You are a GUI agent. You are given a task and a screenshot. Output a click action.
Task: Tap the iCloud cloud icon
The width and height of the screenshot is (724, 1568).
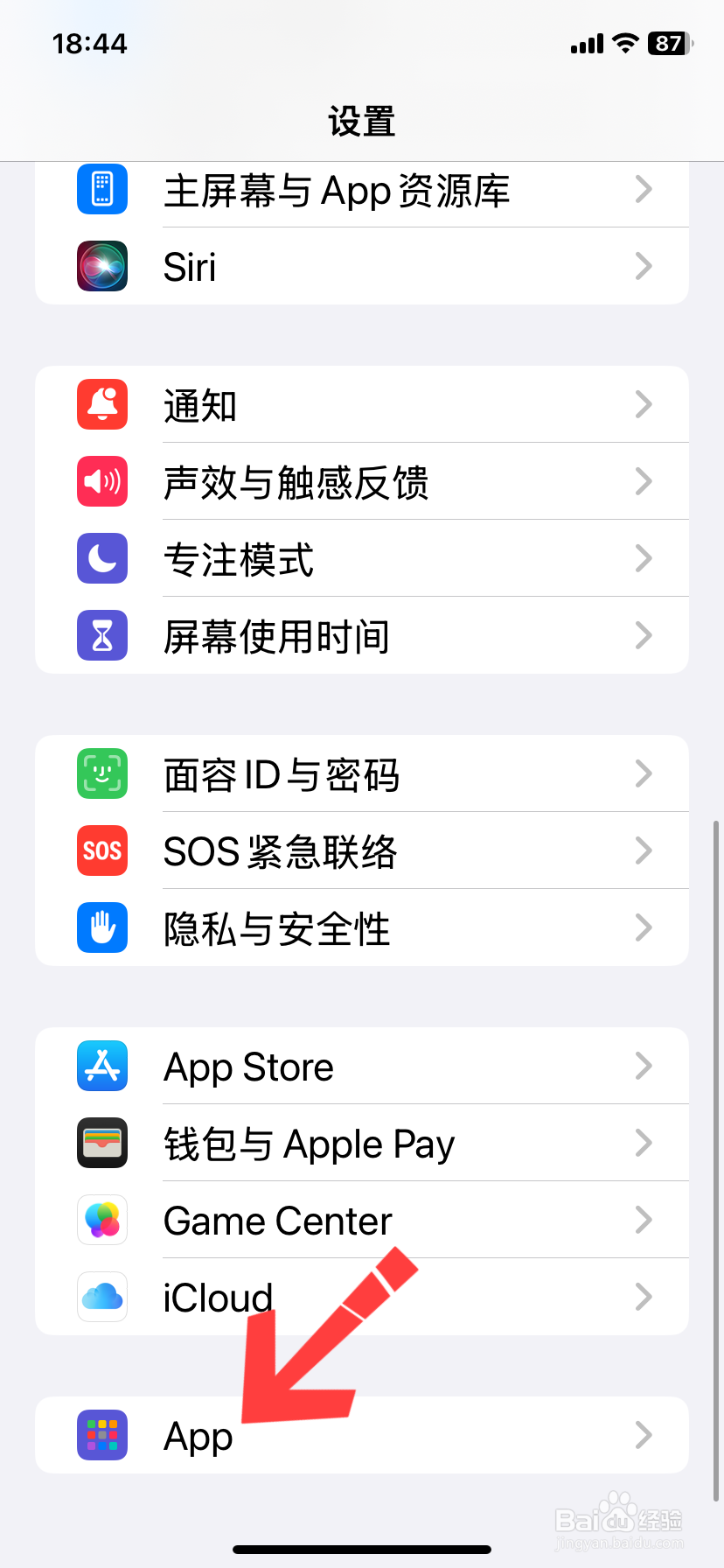tap(101, 1297)
